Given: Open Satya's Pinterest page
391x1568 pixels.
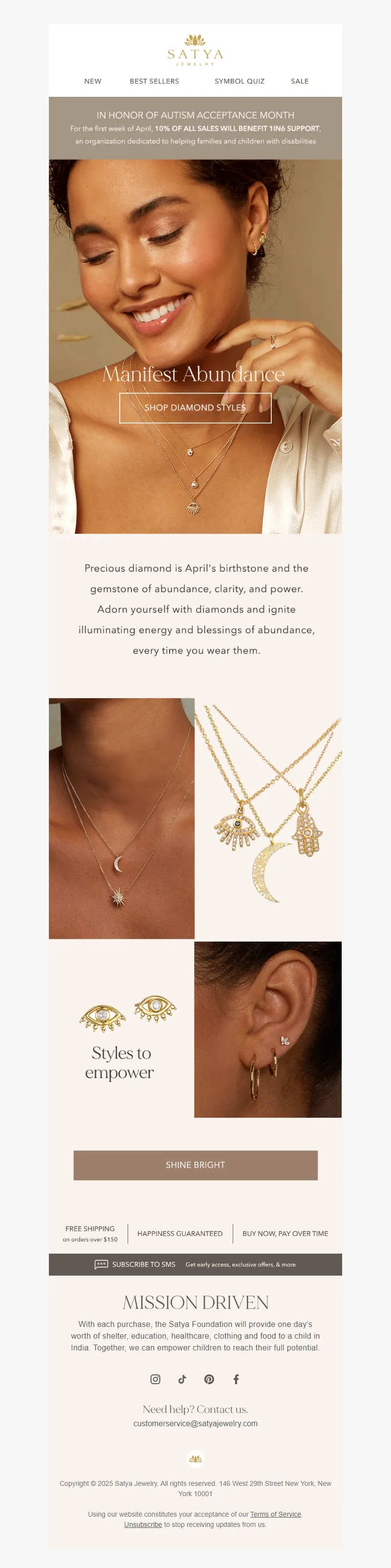Looking at the screenshot, I should (x=209, y=1379).
